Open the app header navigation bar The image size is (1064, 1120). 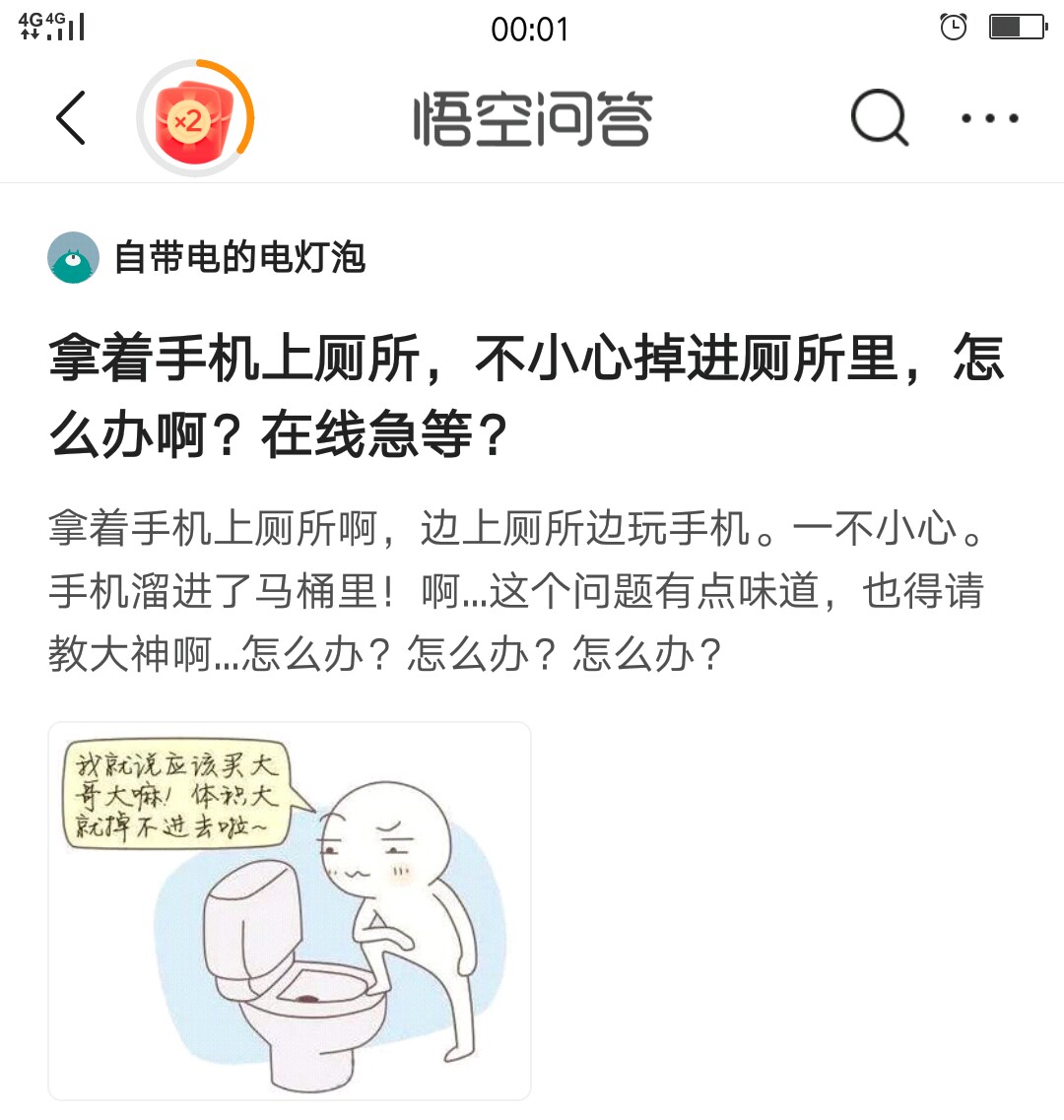[x=532, y=116]
